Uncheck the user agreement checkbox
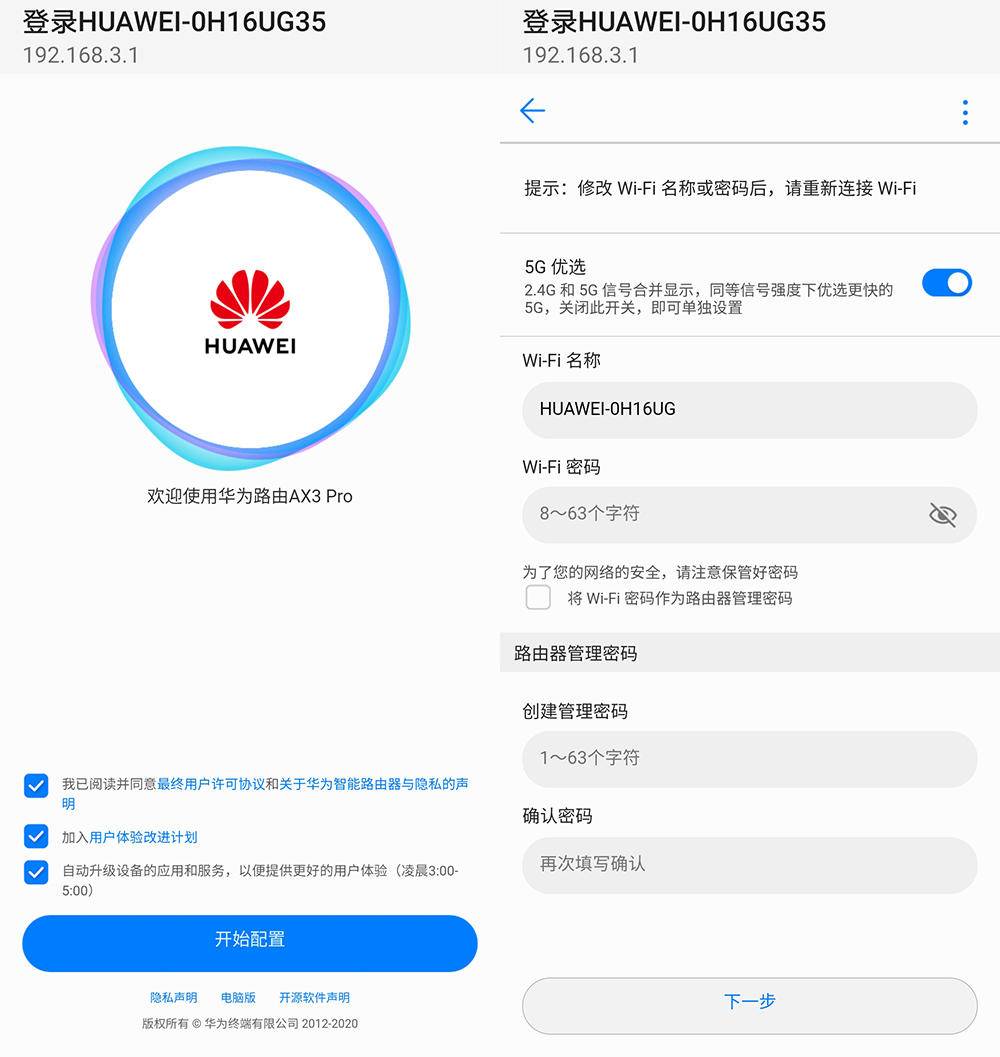The width and height of the screenshot is (1000, 1057). click(36, 786)
